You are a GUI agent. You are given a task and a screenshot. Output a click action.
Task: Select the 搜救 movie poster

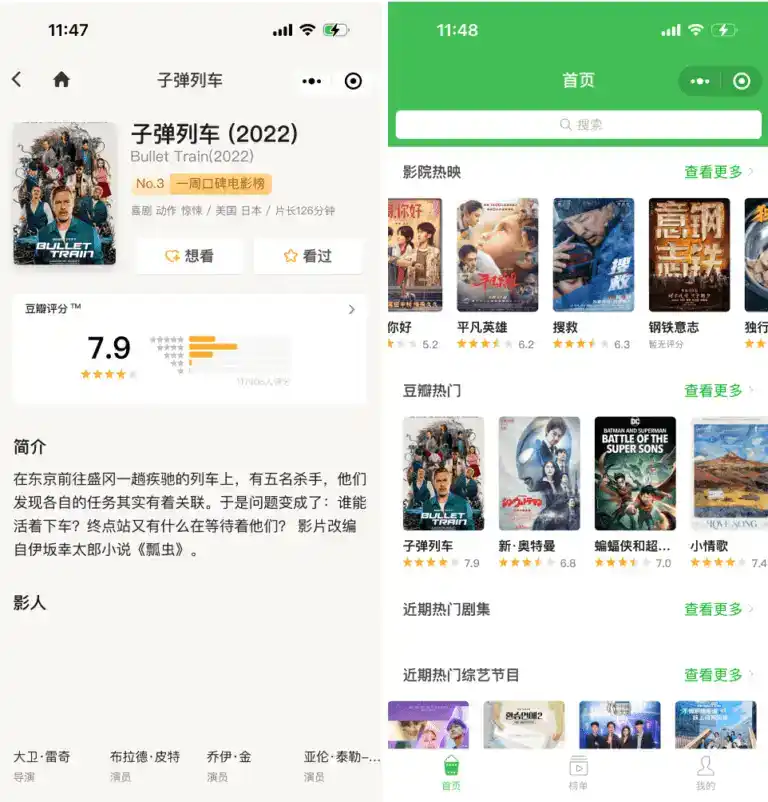pyautogui.click(x=593, y=254)
